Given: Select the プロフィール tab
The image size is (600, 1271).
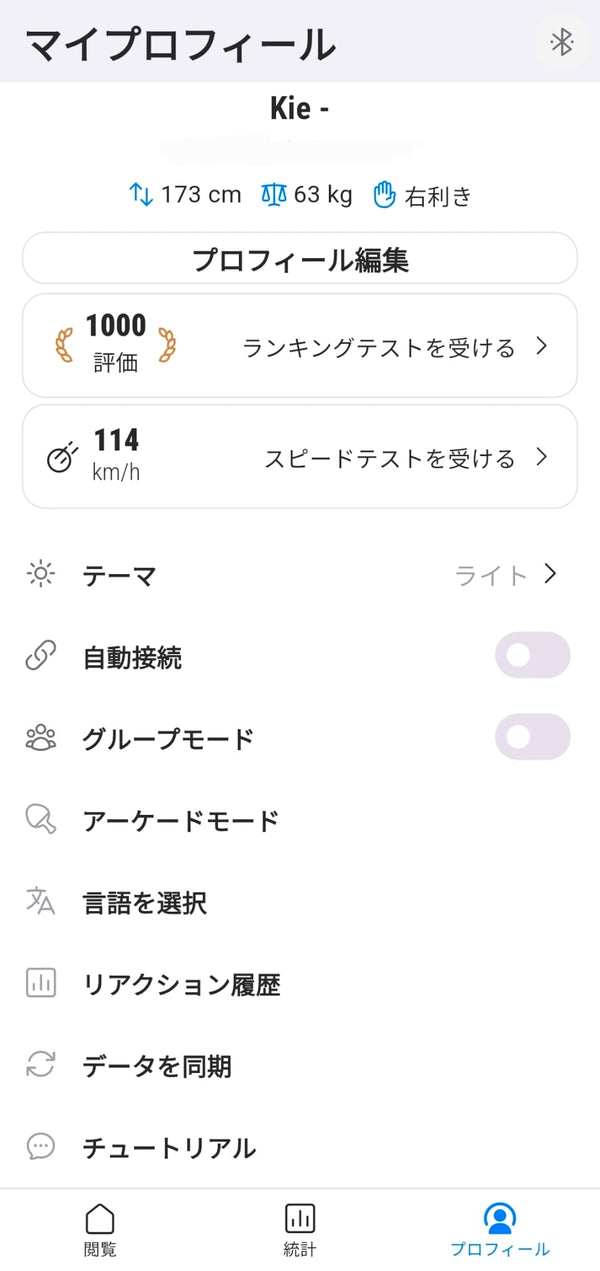Looking at the screenshot, I should pos(500,1230).
